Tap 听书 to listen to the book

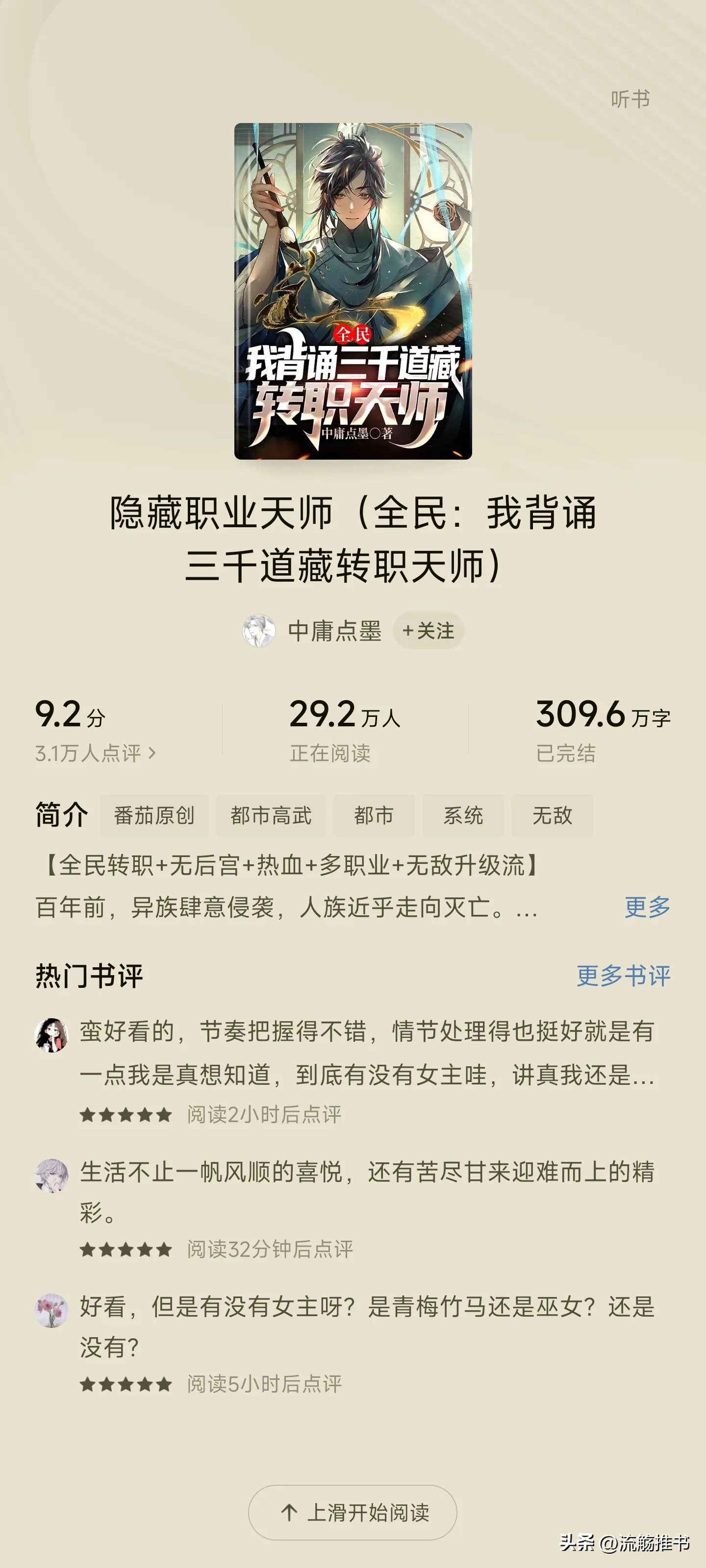tap(630, 98)
